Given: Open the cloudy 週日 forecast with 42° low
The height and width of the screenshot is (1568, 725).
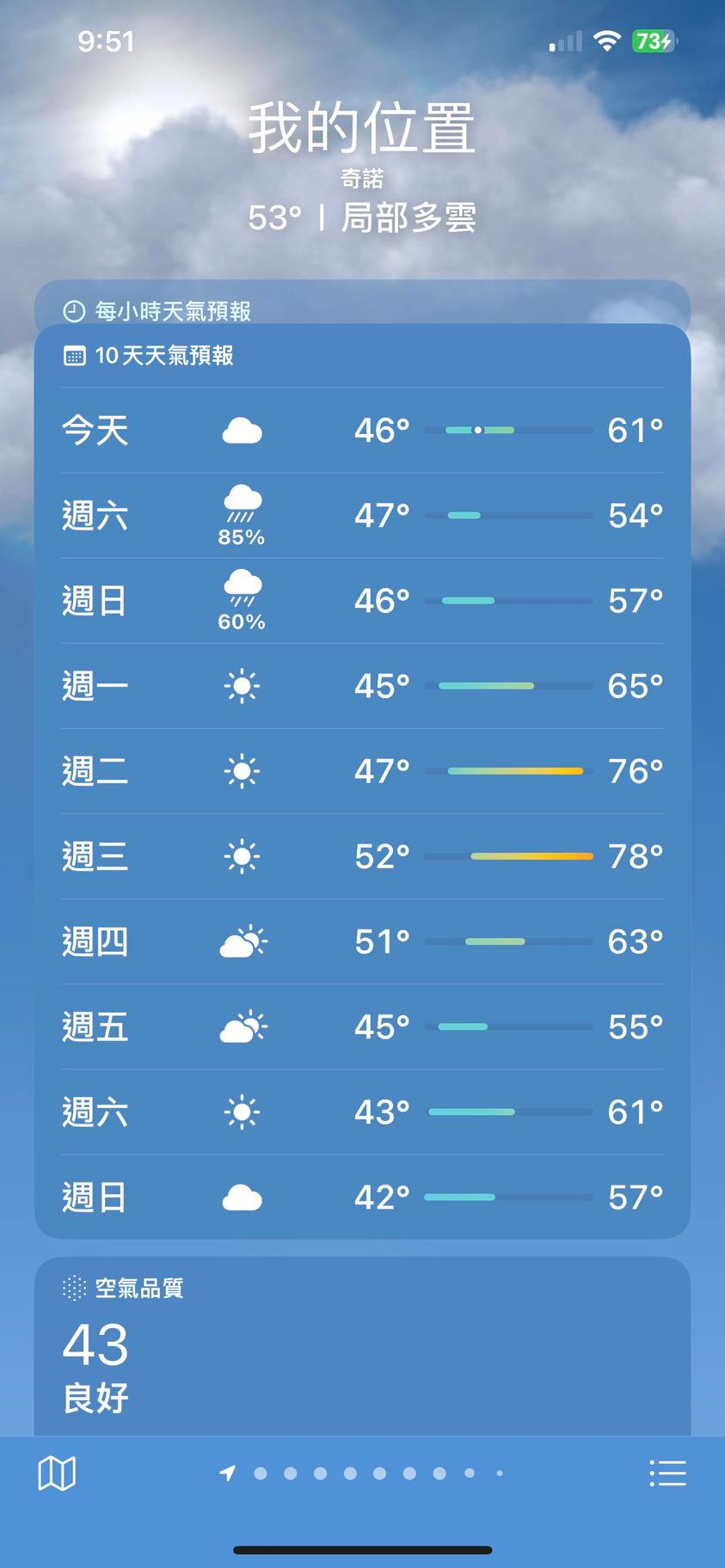Looking at the screenshot, I should (x=362, y=1197).
